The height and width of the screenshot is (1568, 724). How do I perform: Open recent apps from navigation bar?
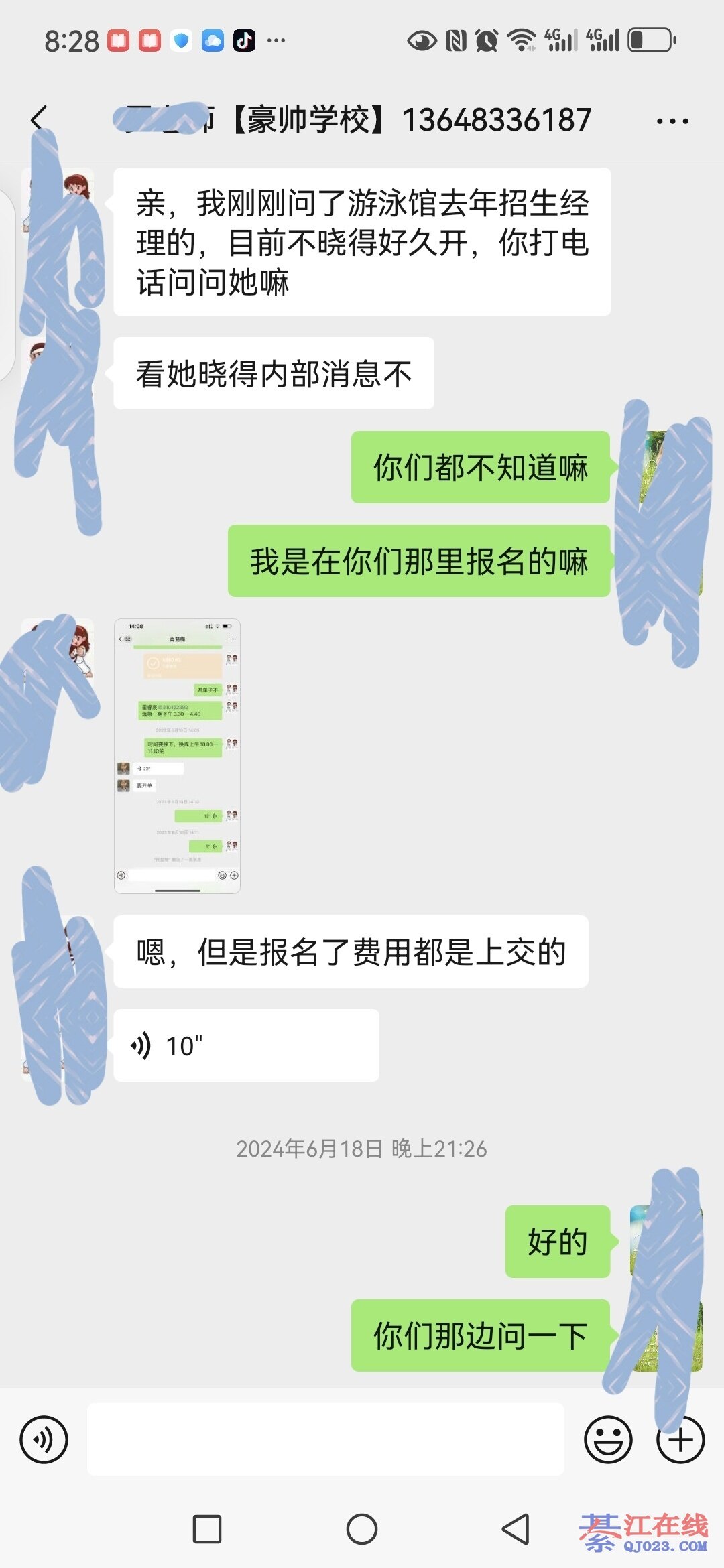click(207, 1529)
